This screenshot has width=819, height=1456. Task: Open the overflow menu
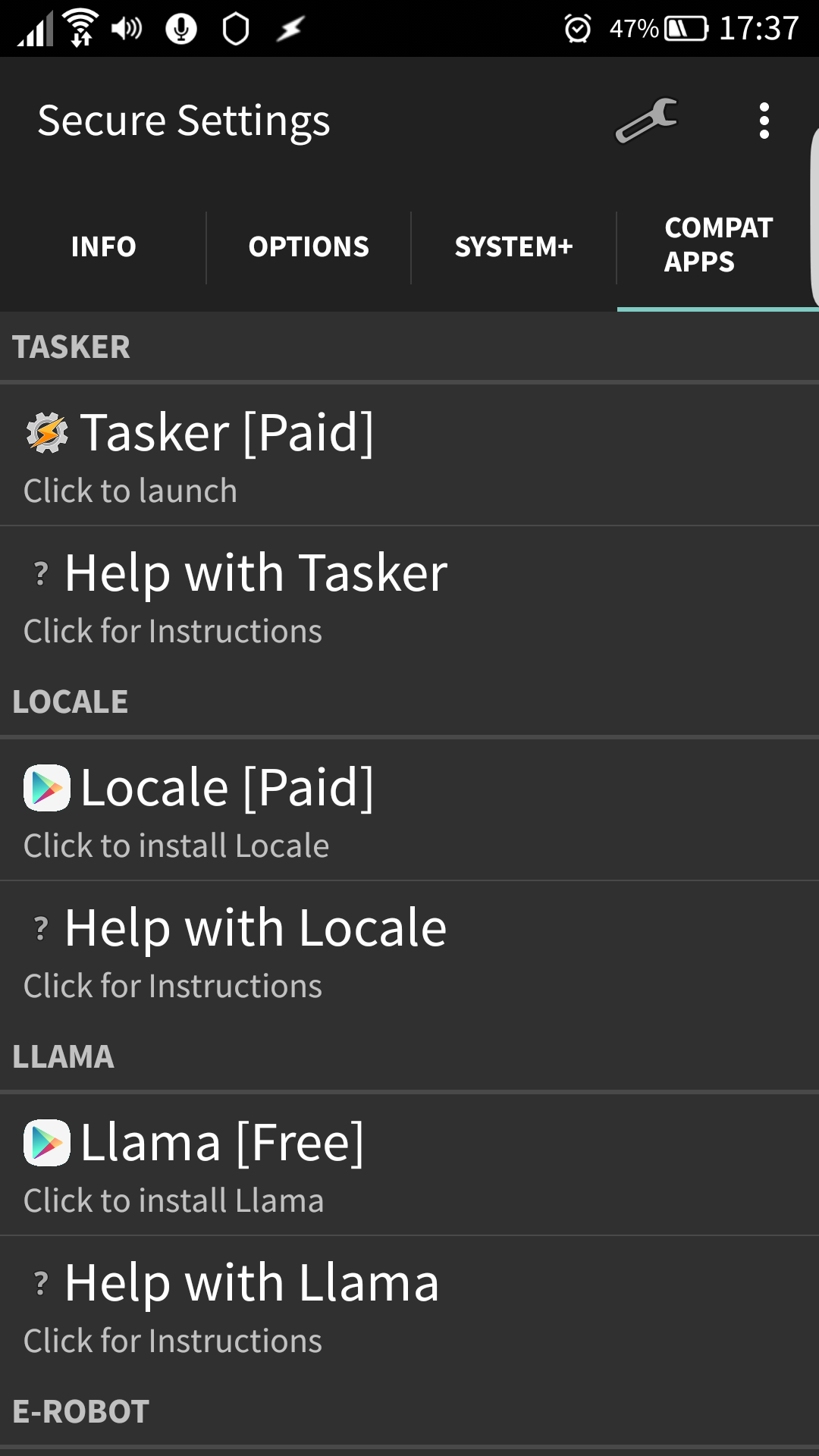pyautogui.click(x=764, y=121)
